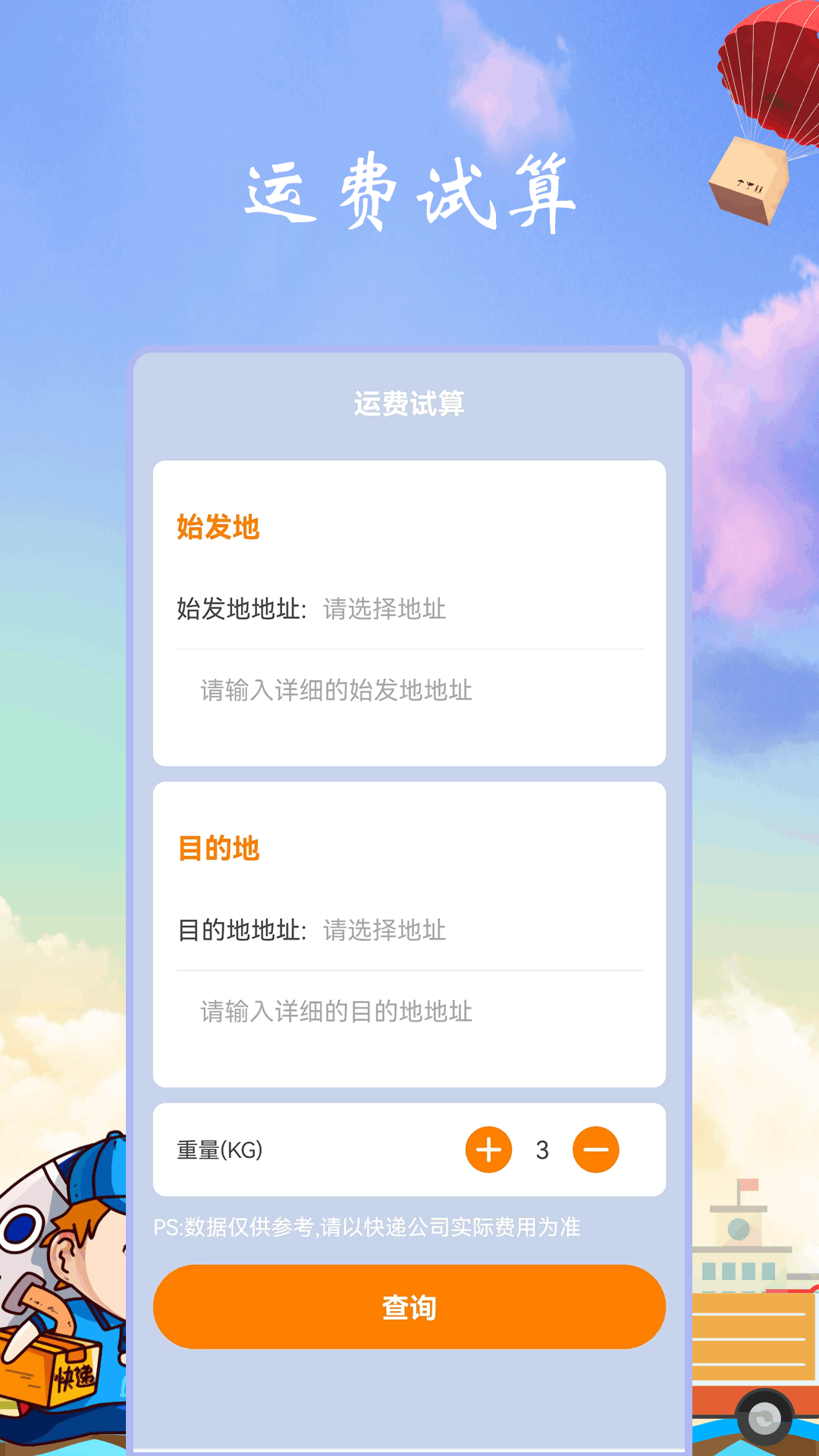Viewport: 819px width, 1456px height.
Task: Select the destination address (目的地地址)
Action: point(384,930)
